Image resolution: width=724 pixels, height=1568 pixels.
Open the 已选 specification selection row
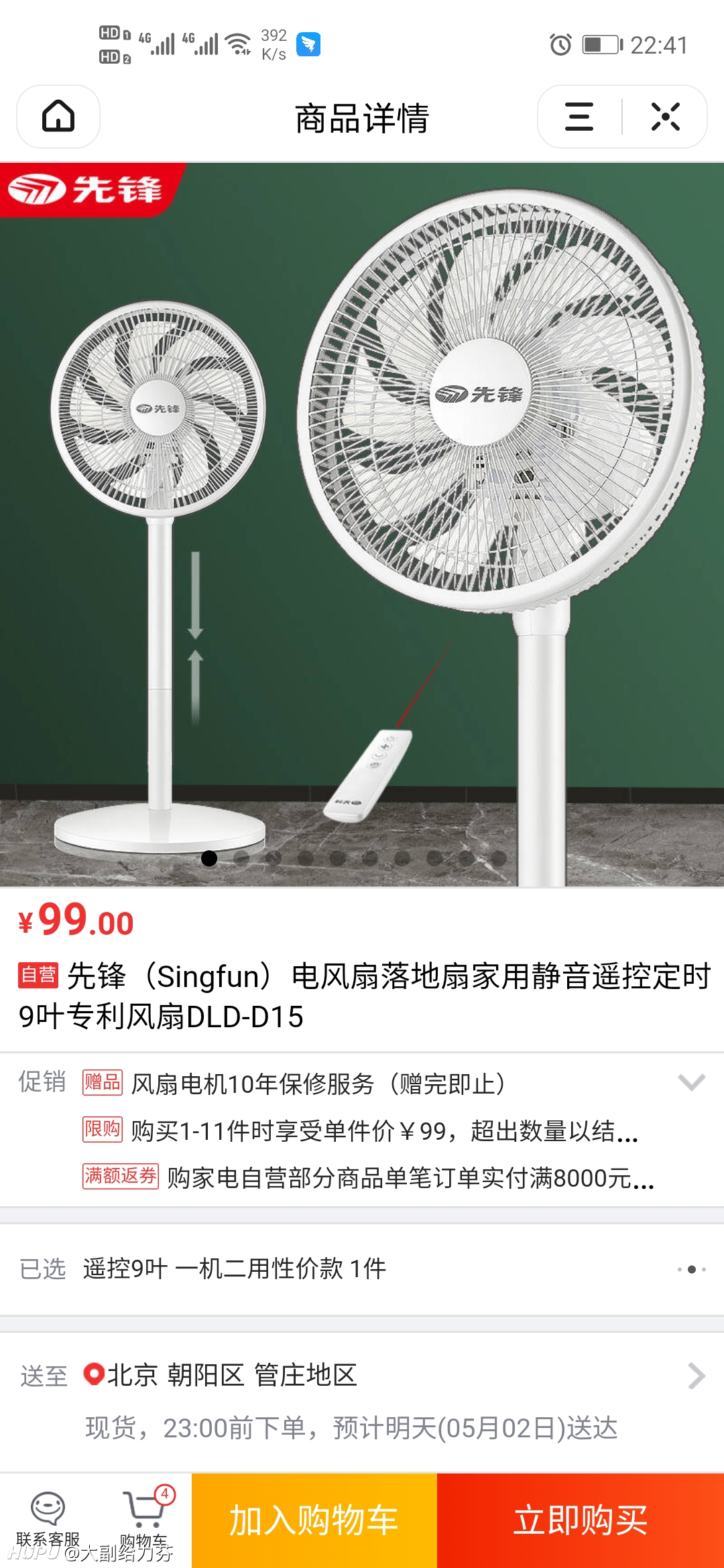362,1269
